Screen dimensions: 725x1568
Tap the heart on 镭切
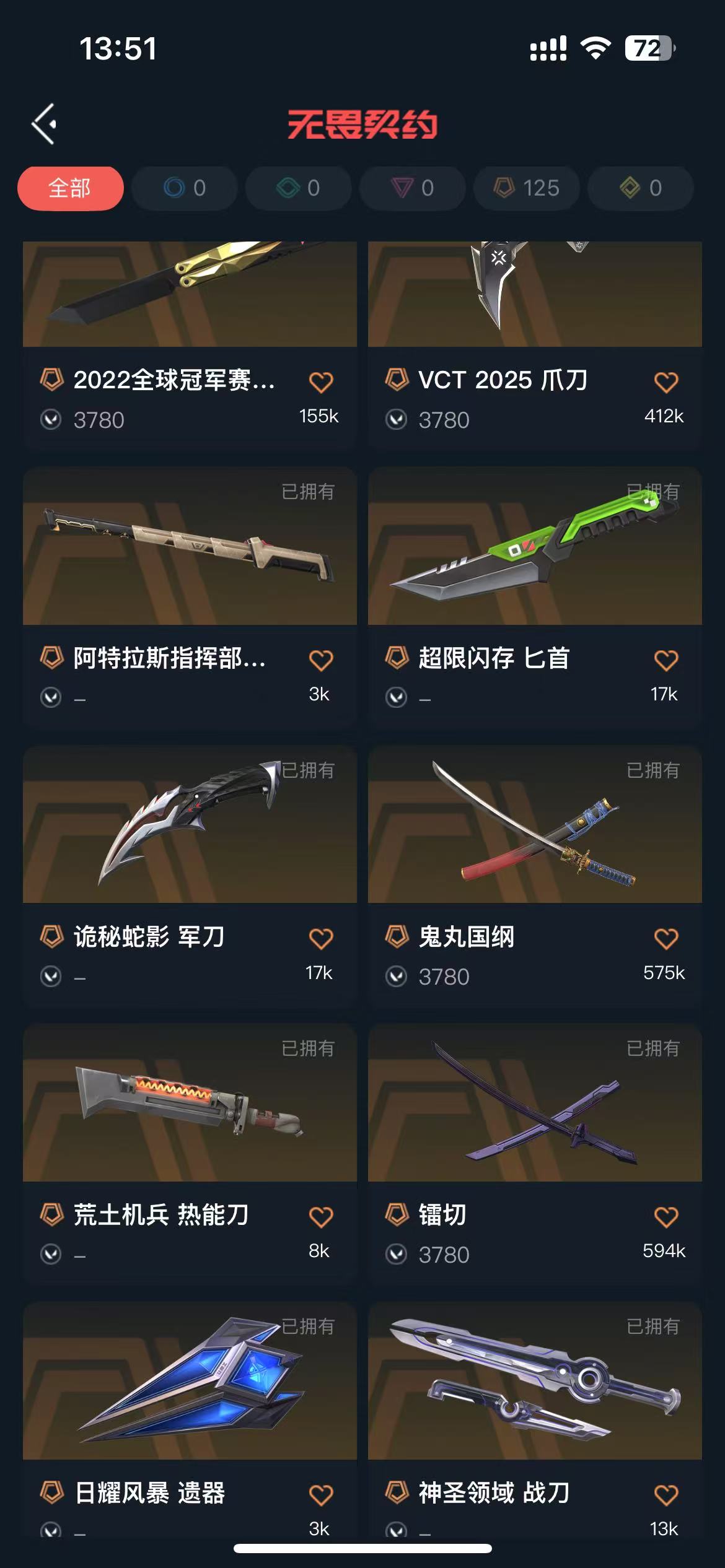(666, 1217)
